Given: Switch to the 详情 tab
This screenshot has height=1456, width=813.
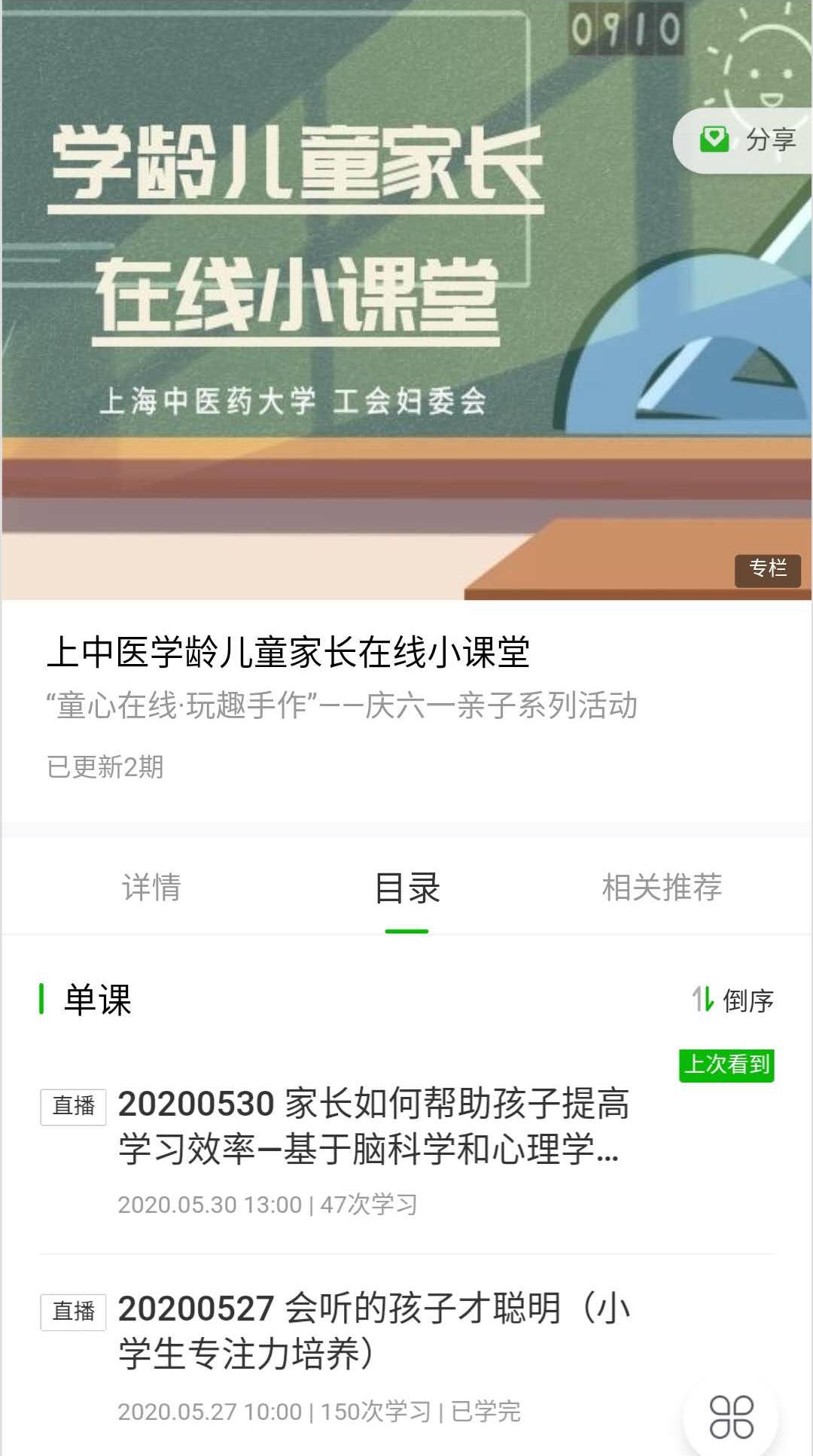Looking at the screenshot, I should tap(151, 888).
